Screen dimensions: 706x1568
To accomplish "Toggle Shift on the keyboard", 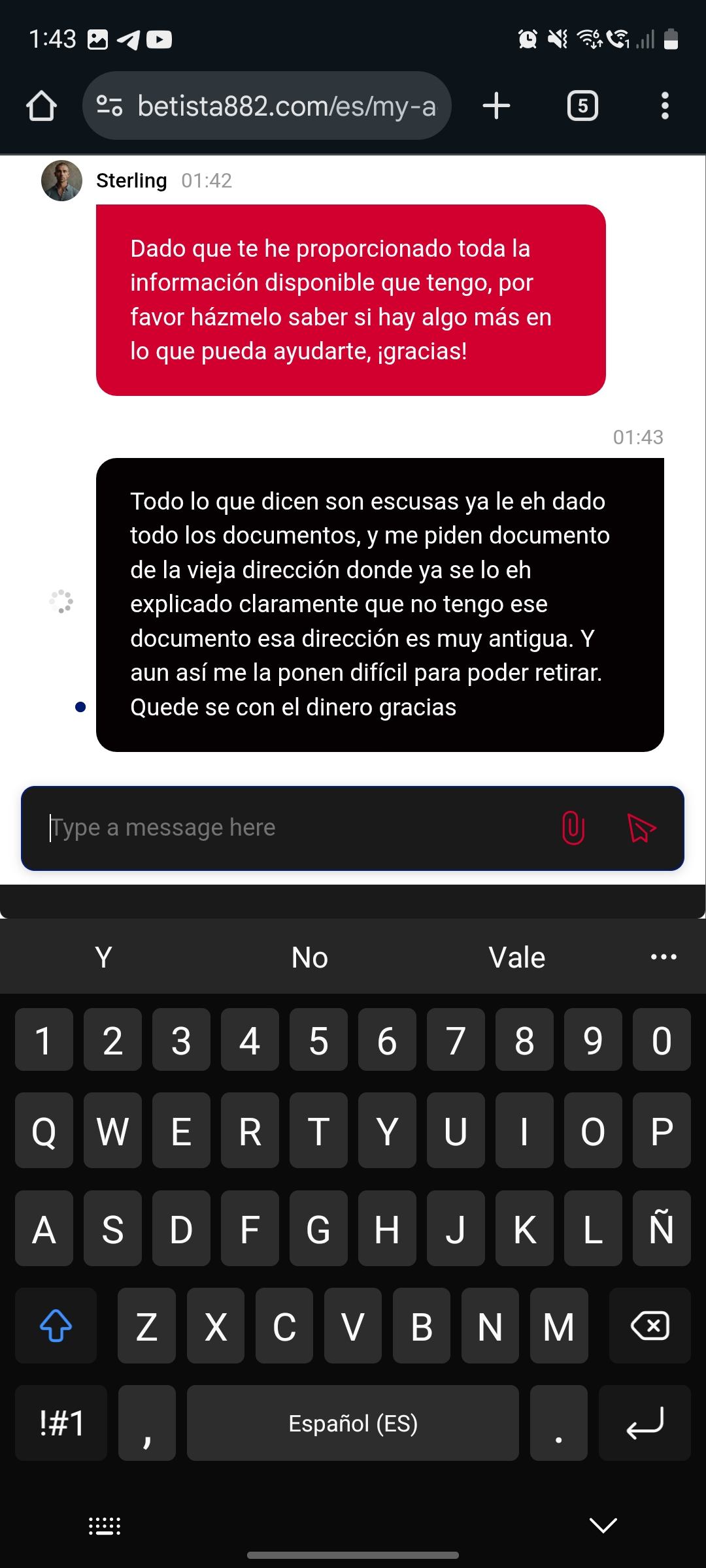I will pyautogui.click(x=56, y=1326).
